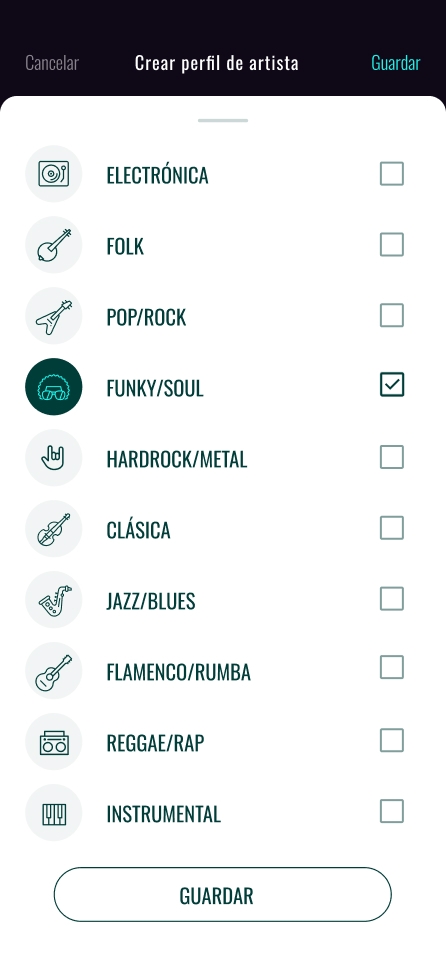Check the Electrónica checkbox
Image resolution: width=446 pixels, height=966 pixels.
pyautogui.click(x=392, y=174)
